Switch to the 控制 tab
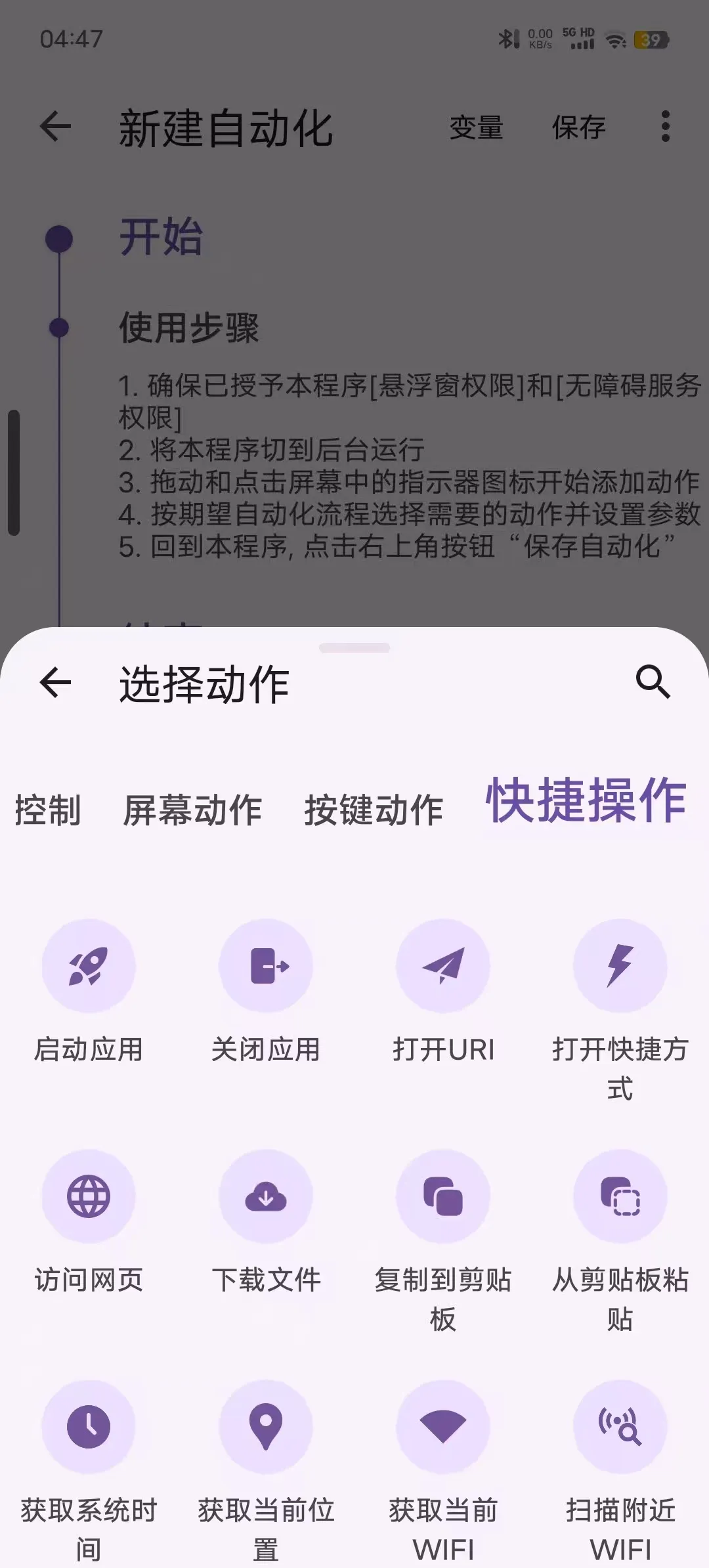This screenshot has height=1568, width=709. point(46,811)
